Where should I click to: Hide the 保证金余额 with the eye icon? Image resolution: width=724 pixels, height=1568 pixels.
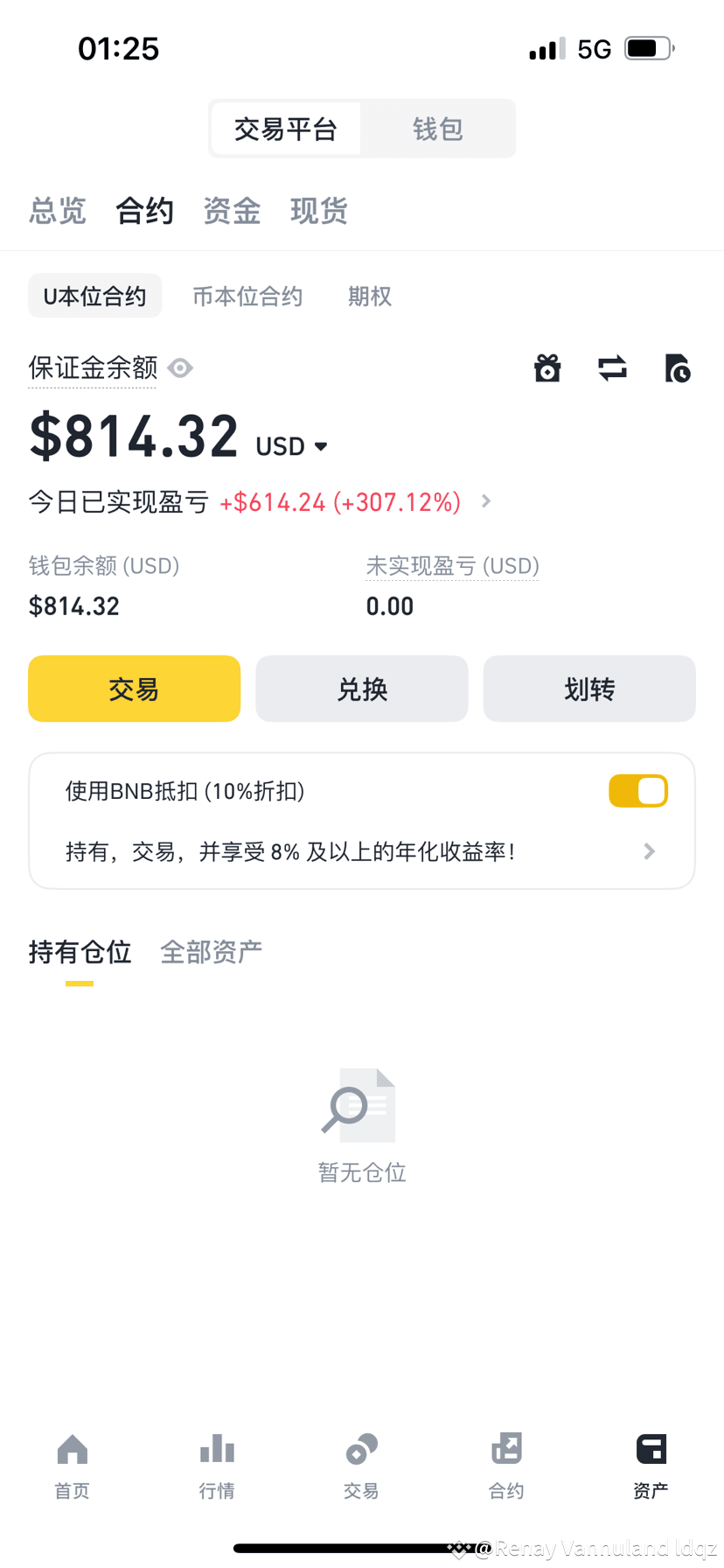(181, 368)
